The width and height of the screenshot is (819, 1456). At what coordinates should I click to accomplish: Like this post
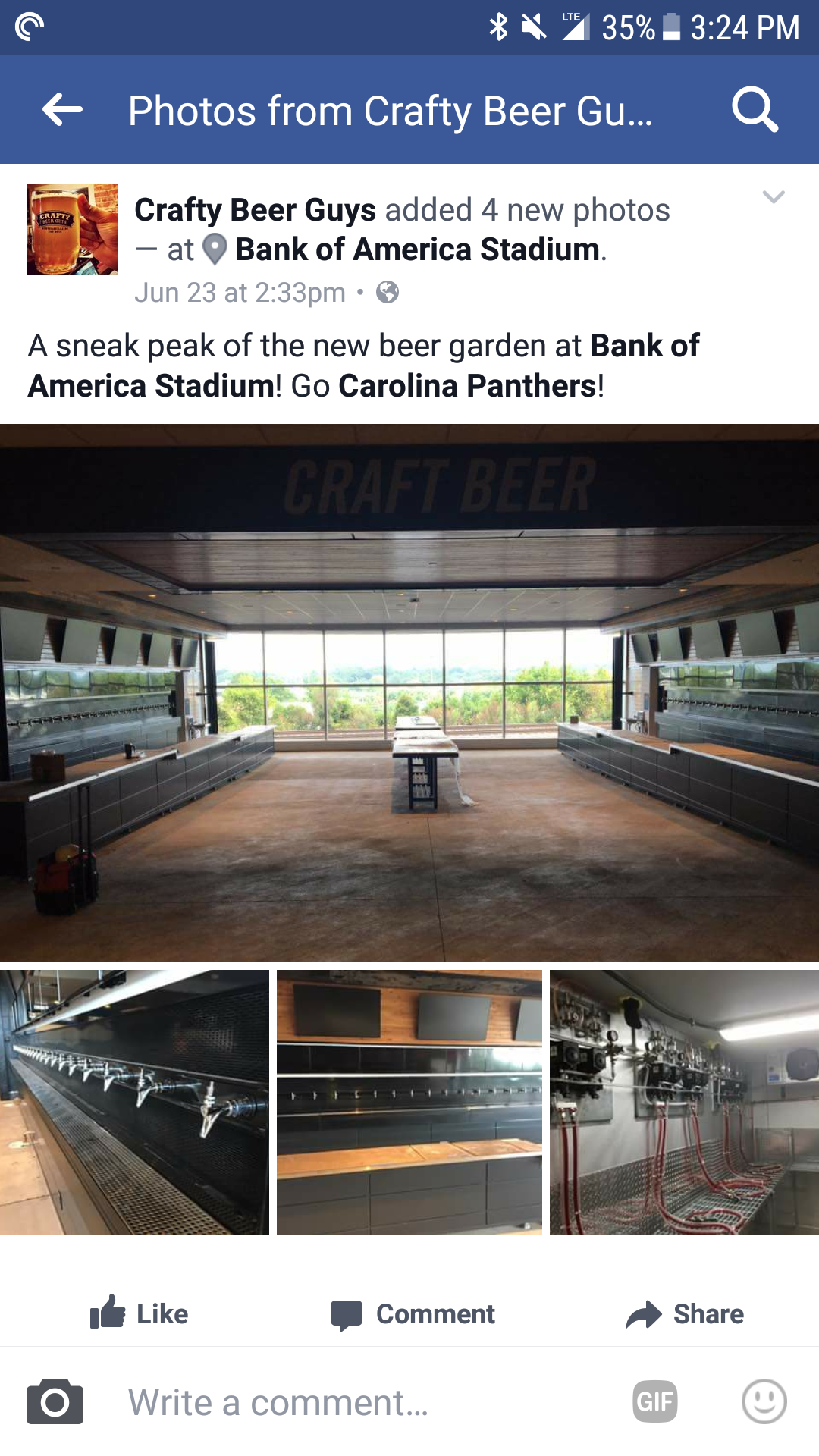point(139,1313)
